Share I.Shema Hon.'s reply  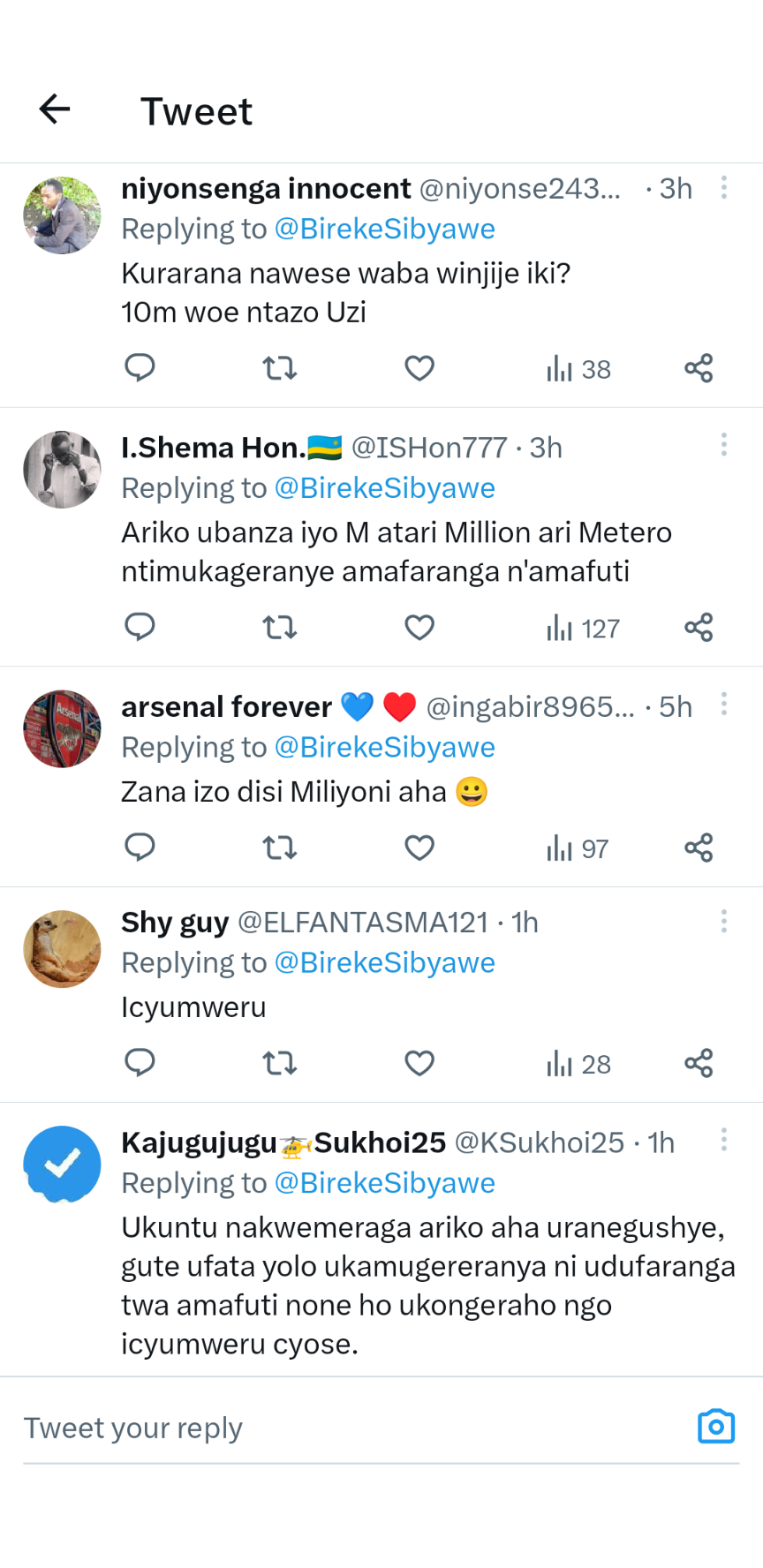(x=699, y=628)
